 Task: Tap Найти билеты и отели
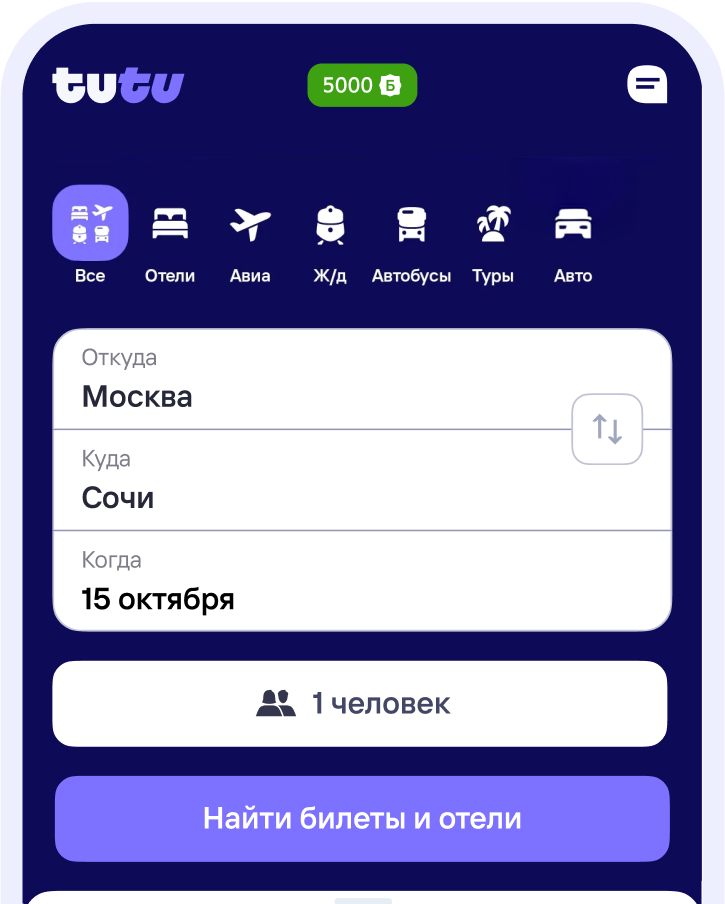[362, 819]
